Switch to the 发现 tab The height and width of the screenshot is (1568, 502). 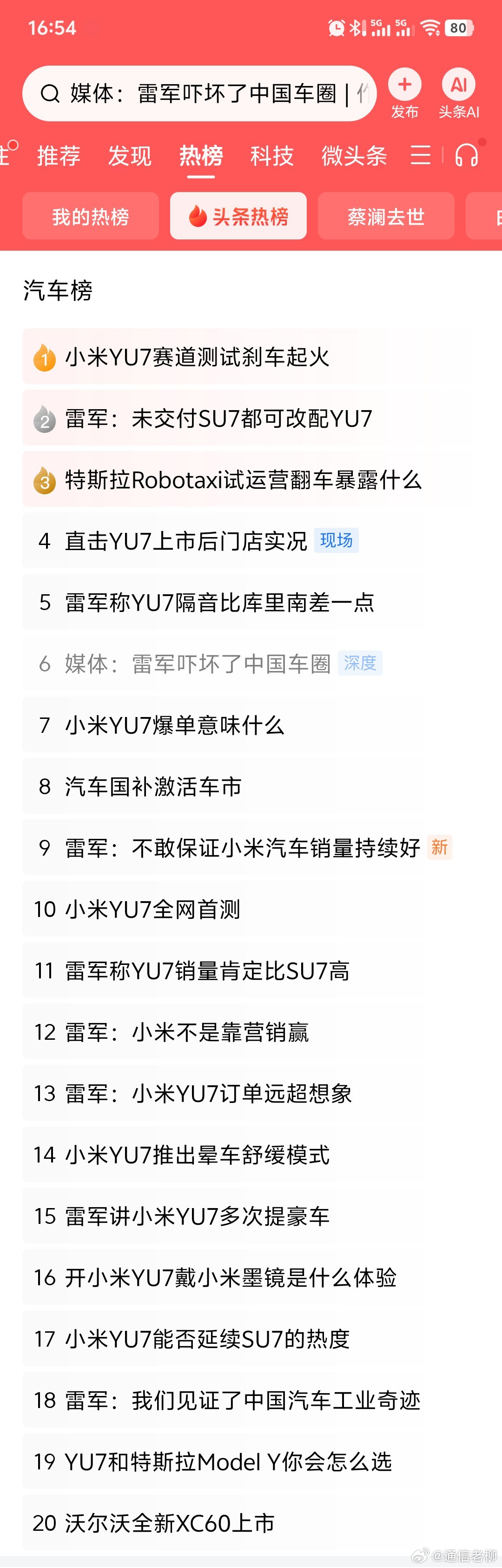[x=130, y=156]
